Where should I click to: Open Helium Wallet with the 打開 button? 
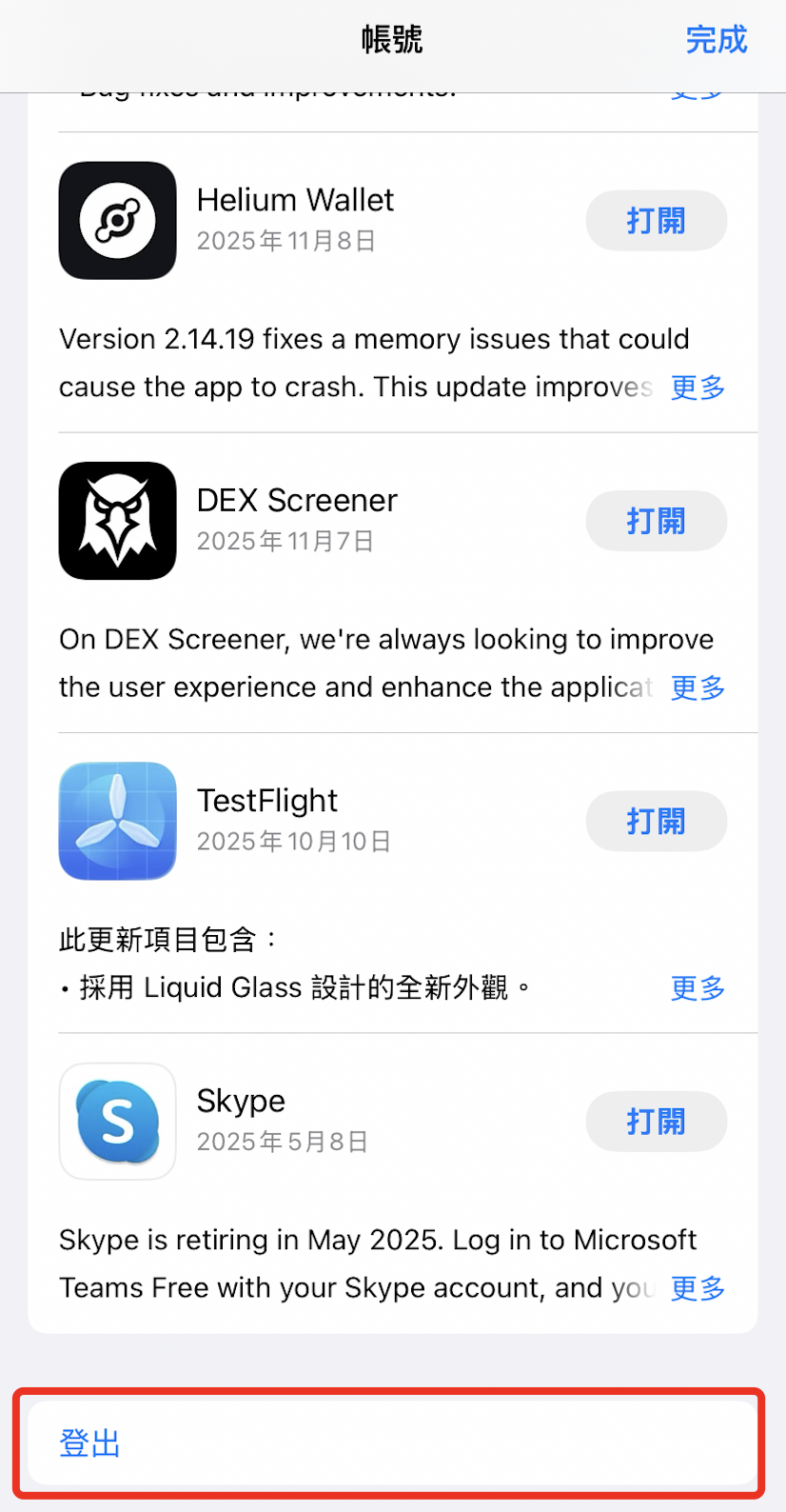pos(656,221)
